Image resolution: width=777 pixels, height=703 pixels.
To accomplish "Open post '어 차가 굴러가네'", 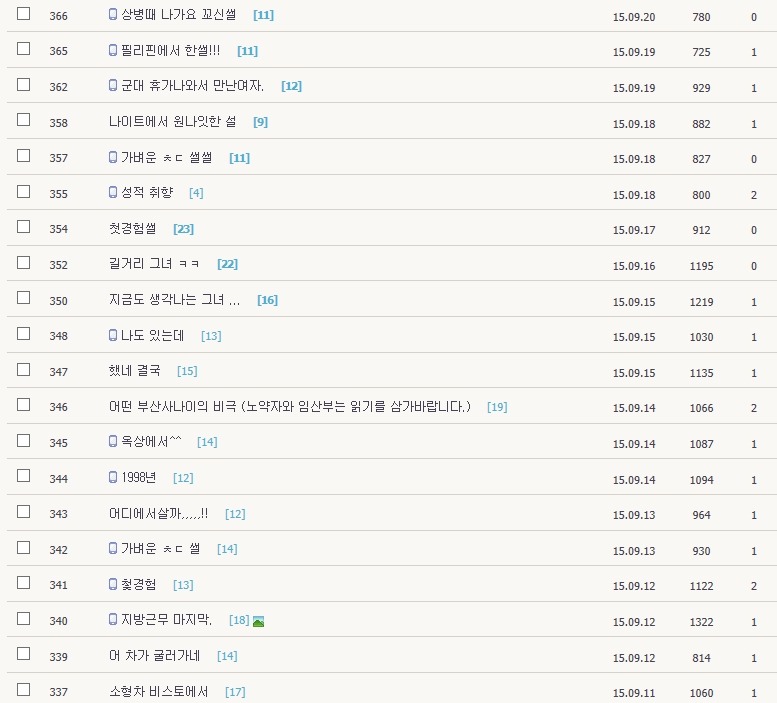I will [x=155, y=656].
